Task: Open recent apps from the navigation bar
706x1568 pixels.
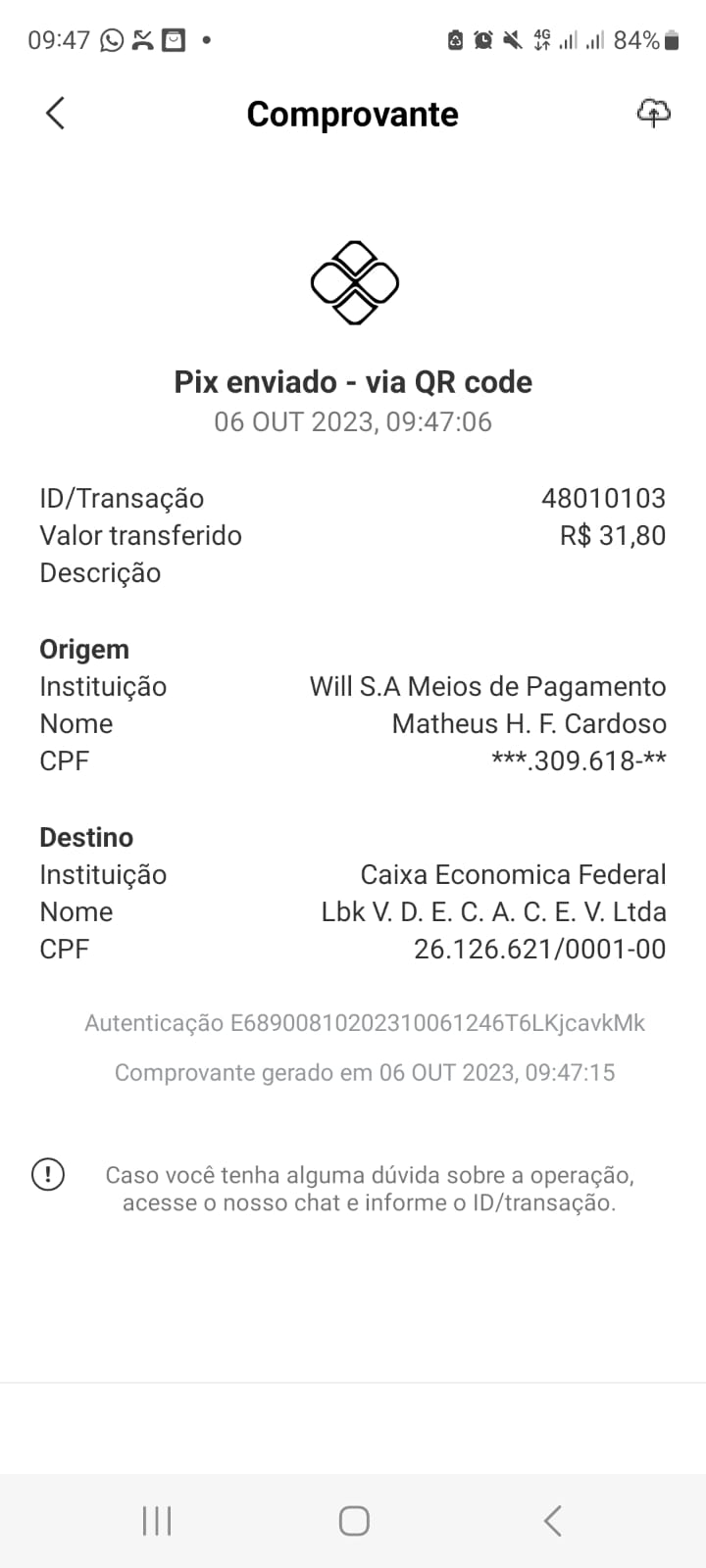Action: 157,1521
